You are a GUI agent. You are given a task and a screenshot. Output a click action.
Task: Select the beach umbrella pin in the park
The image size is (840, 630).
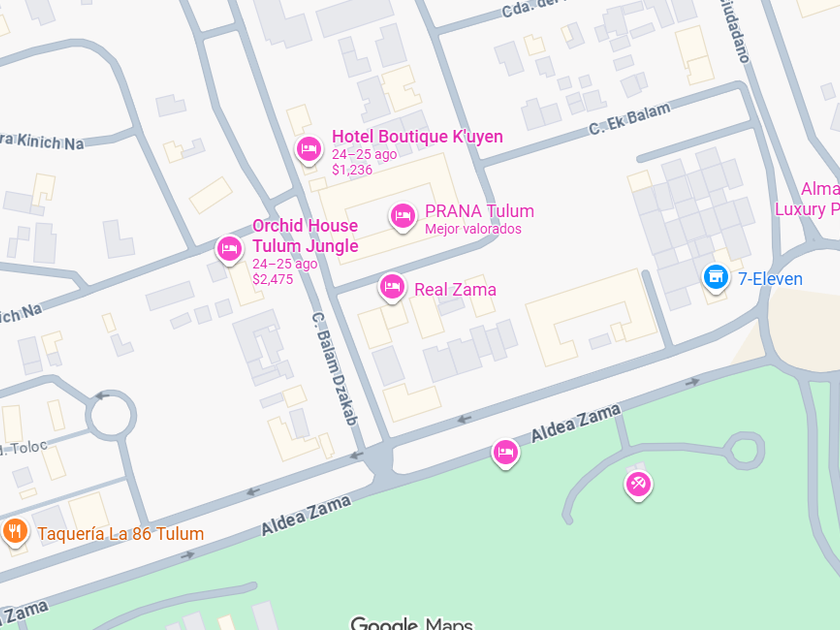coord(639,484)
